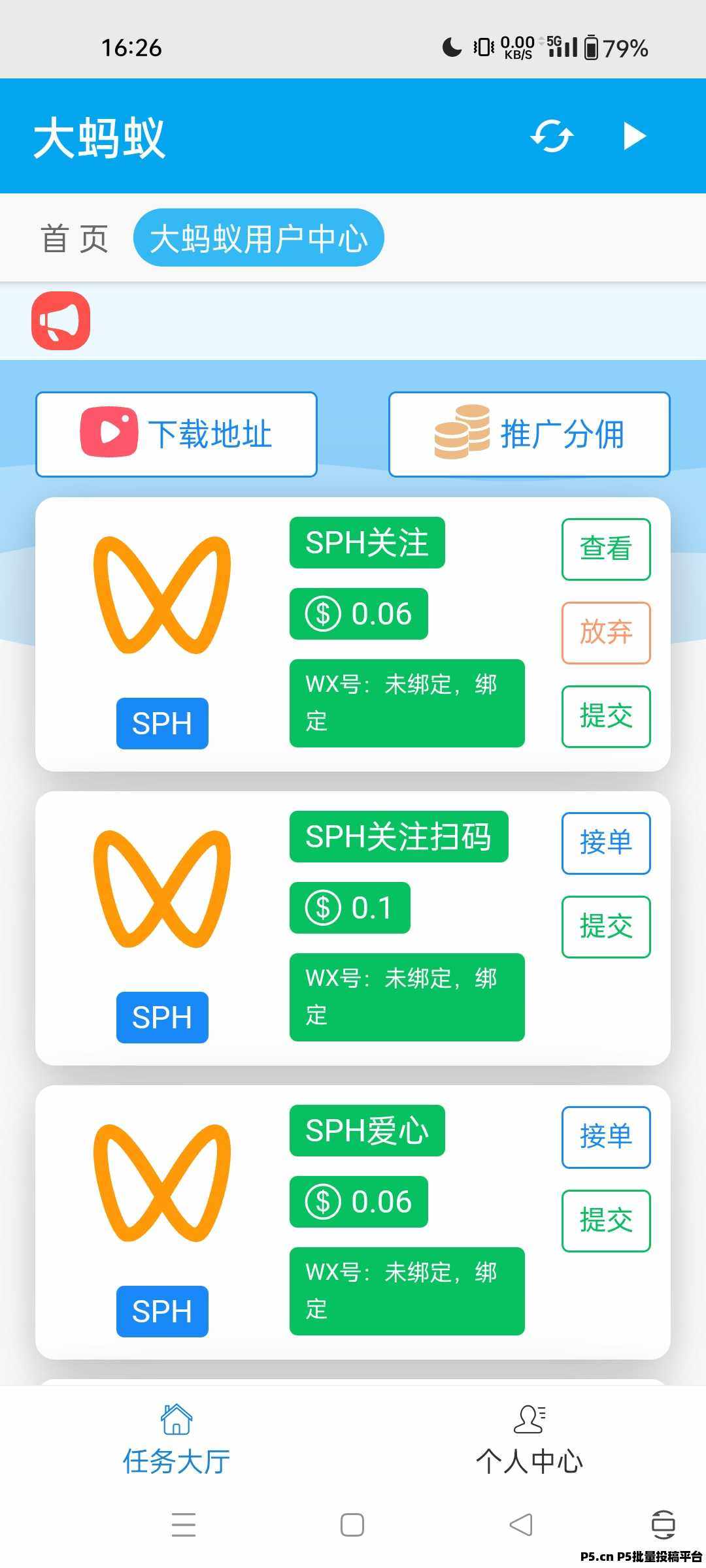This screenshot has width=706, height=1568.
Task: Bind WX account on the SPH关注扫码 card
Action: pos(407,997)
